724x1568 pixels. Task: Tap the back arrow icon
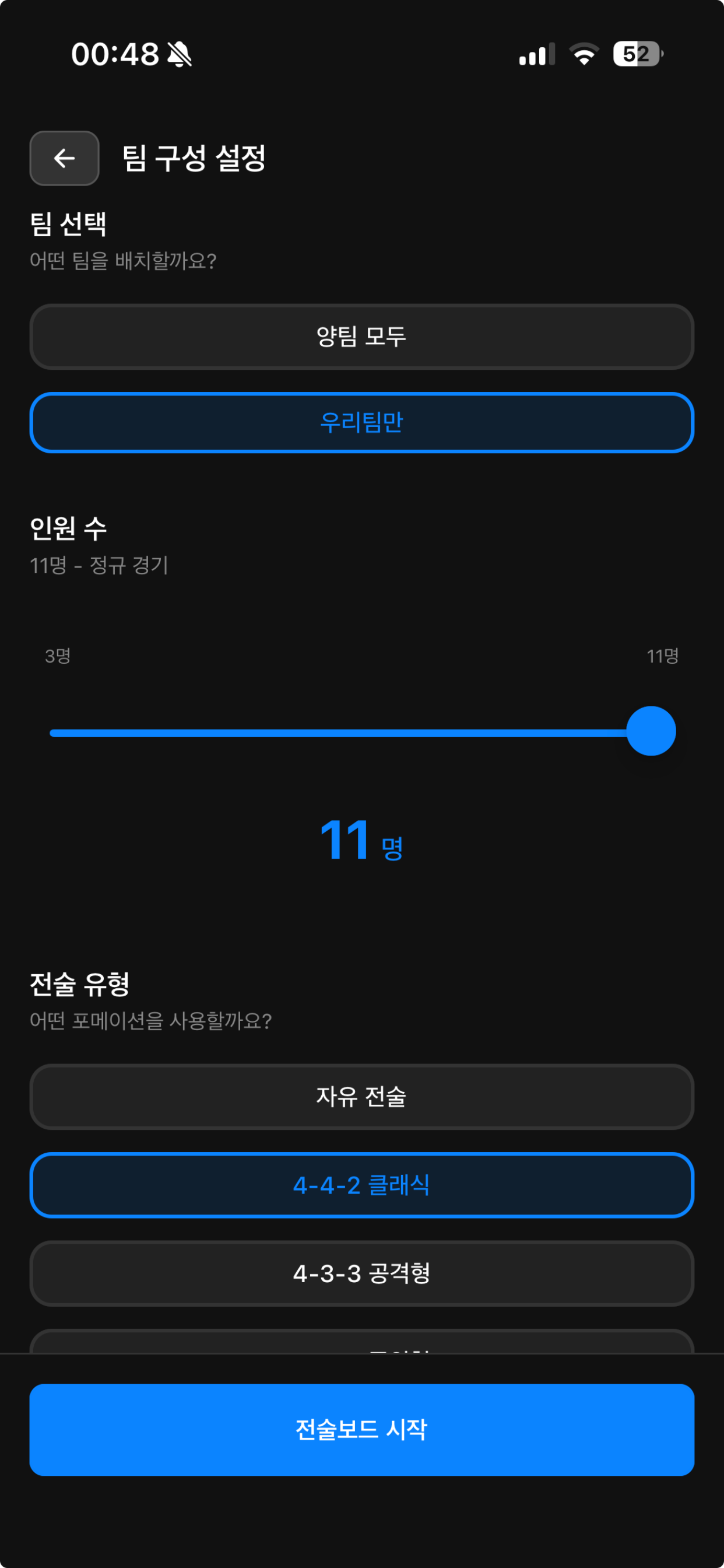(x=64, y=158)
